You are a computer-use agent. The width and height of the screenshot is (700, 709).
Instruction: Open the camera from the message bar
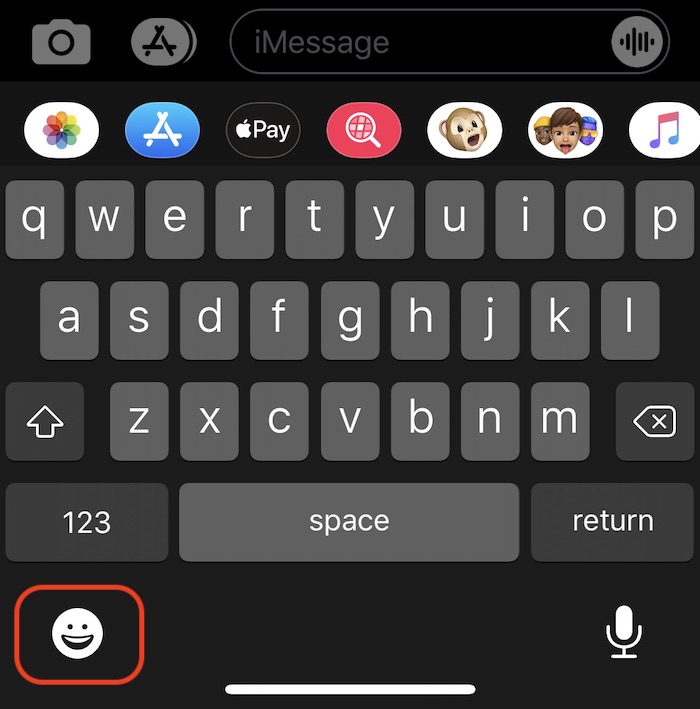point(61,41)
